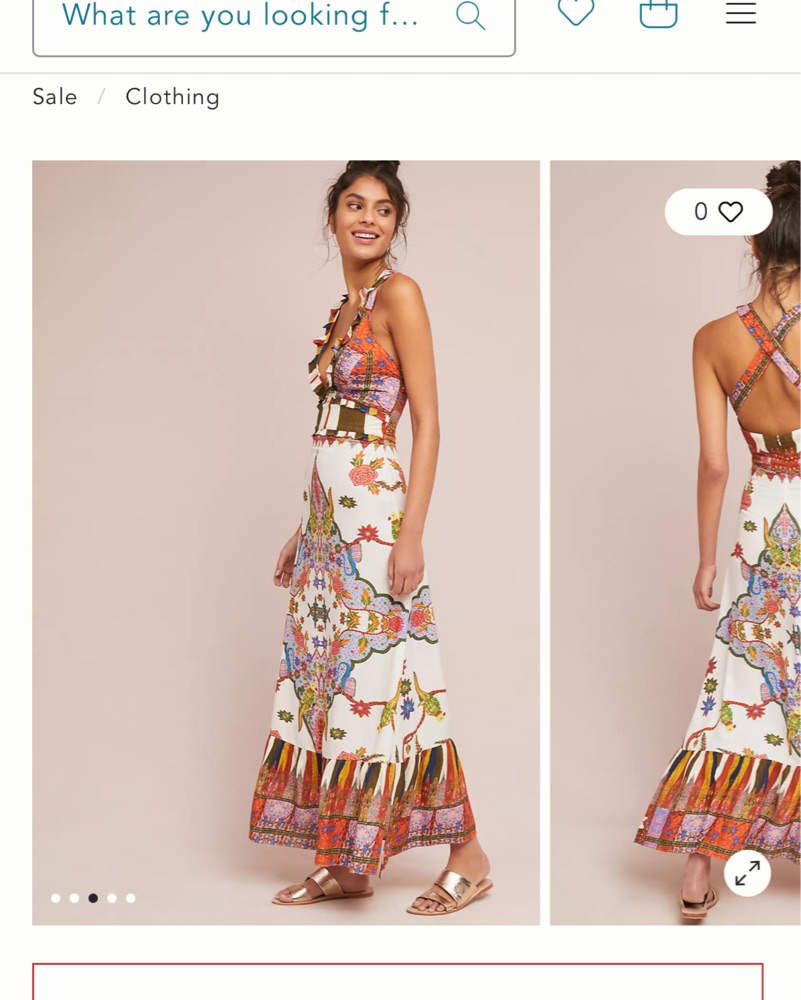Add this dress to favorites with heart button

pyautogui.click(x=718, y=212)
